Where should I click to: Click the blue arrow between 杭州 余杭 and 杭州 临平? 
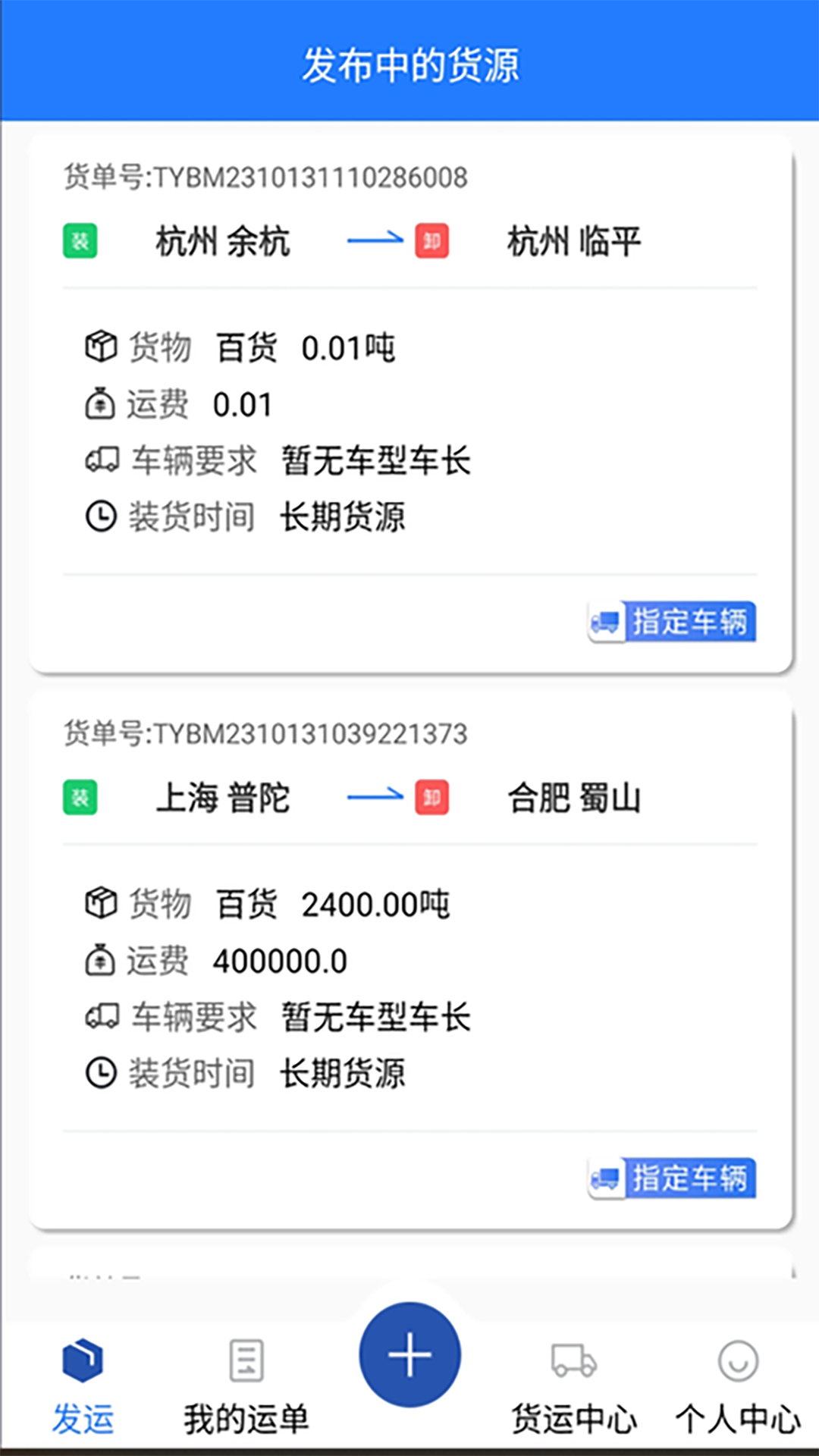pyautogui.click(x=375, y=240)
